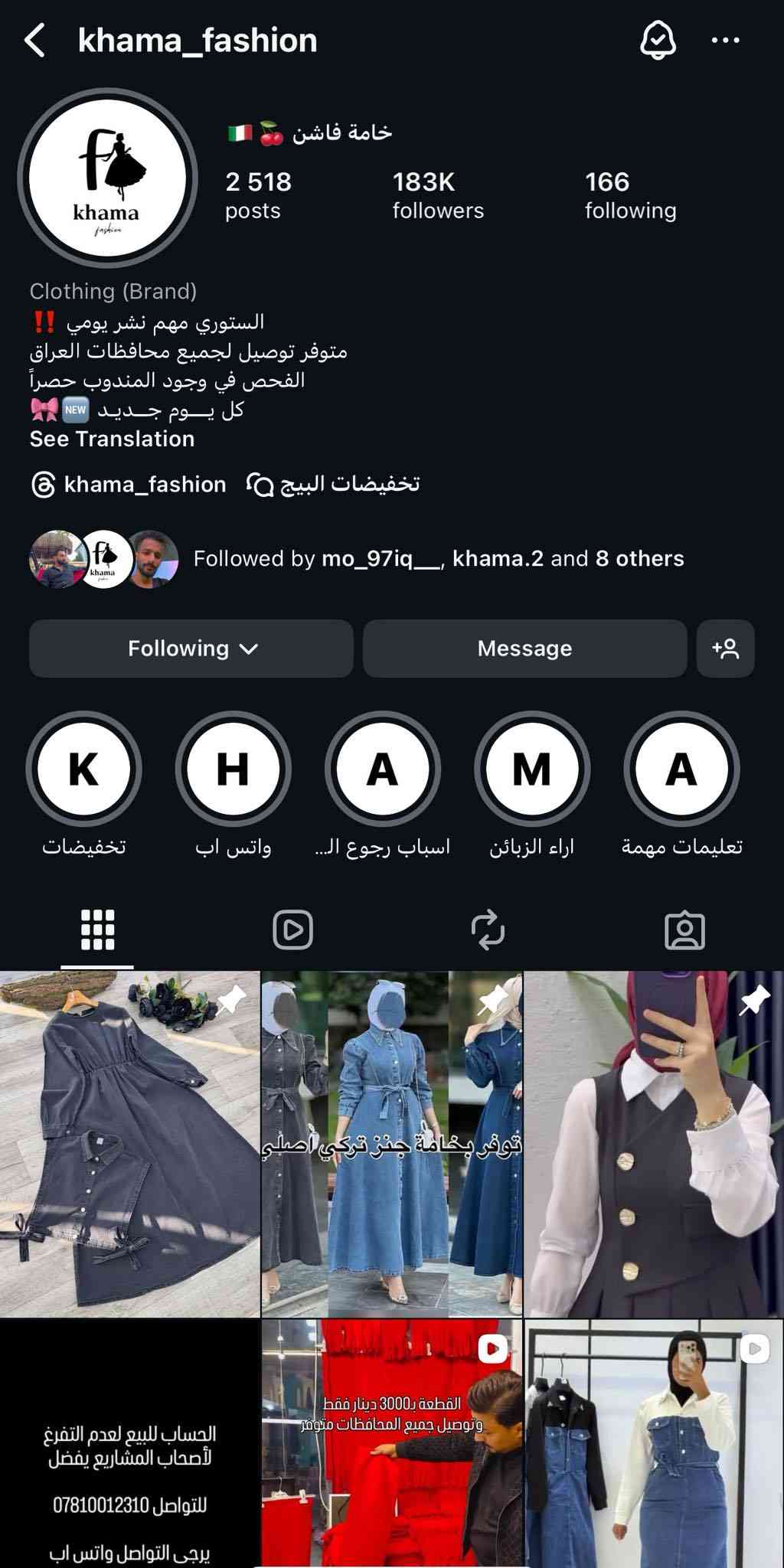This screenshot has height=1568, width=784.
Task: Open the تخفيضات story highlight
Action: click(x=83, y=769)
